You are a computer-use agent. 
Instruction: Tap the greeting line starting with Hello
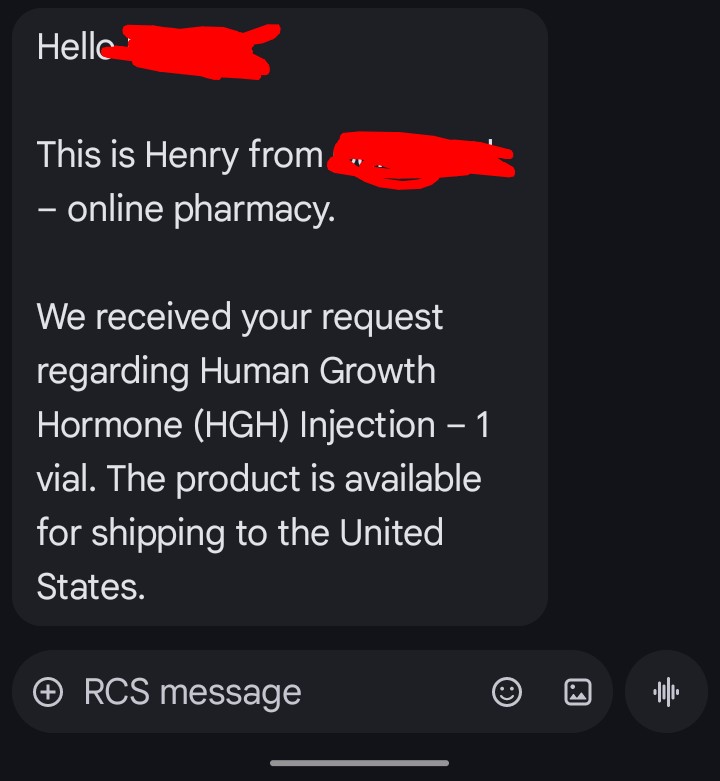tap(70, 45)
